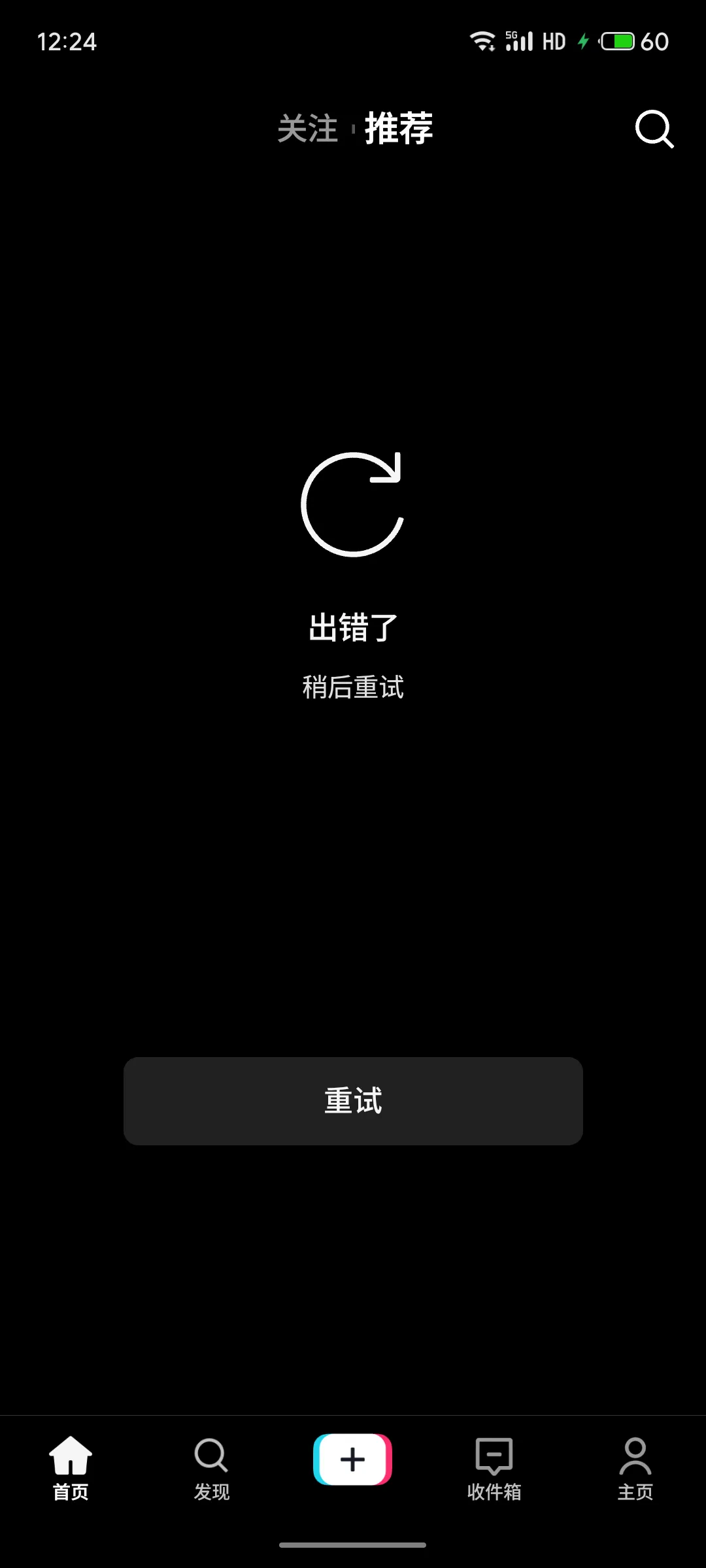Tap the circular reload arrow icon

(x=353, y=504)
